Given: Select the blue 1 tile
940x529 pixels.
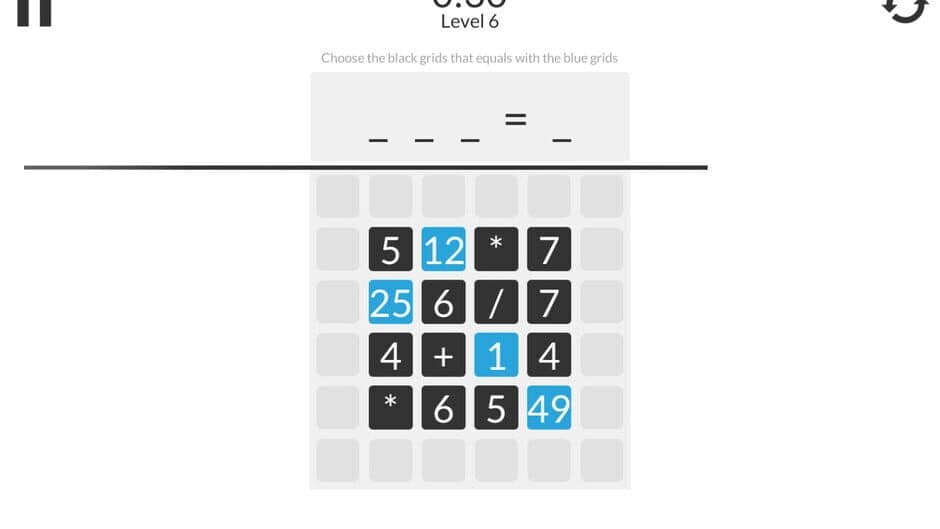Looking at the screenshot, I should [496, 355].
